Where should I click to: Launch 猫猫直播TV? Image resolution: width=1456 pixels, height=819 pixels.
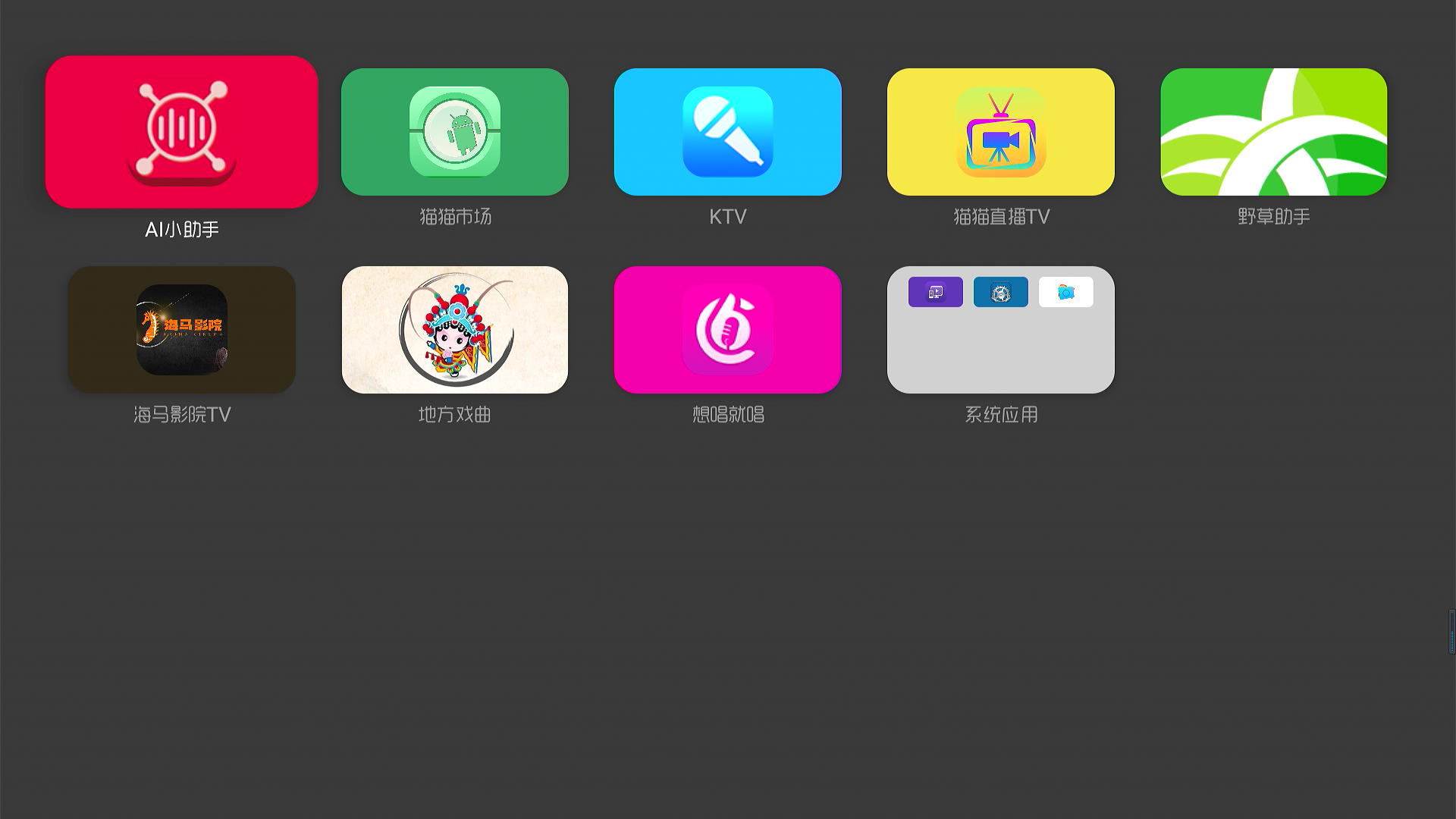pos(1000,132)
